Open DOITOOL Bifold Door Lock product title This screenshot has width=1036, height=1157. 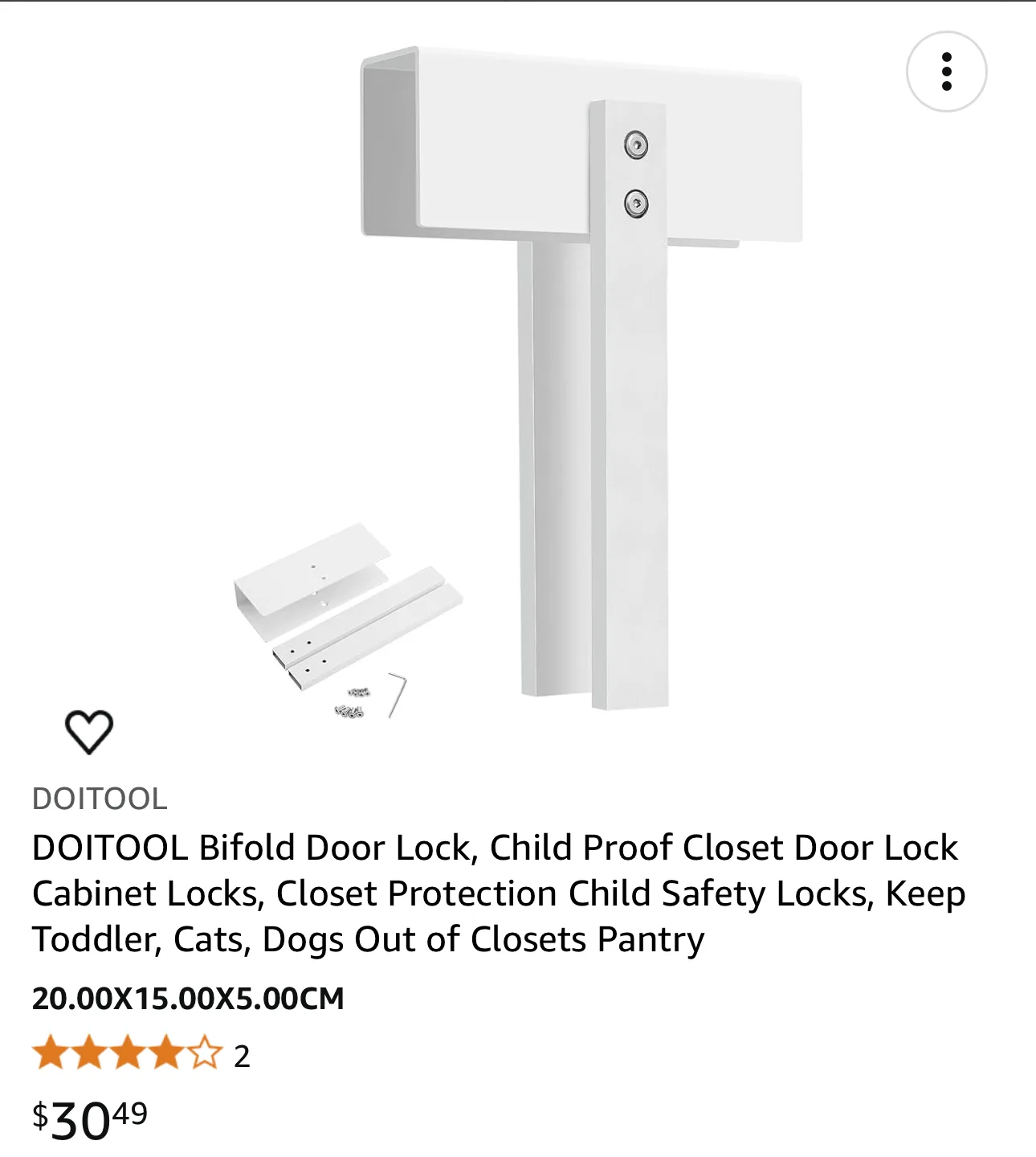[x=498, y=893]
